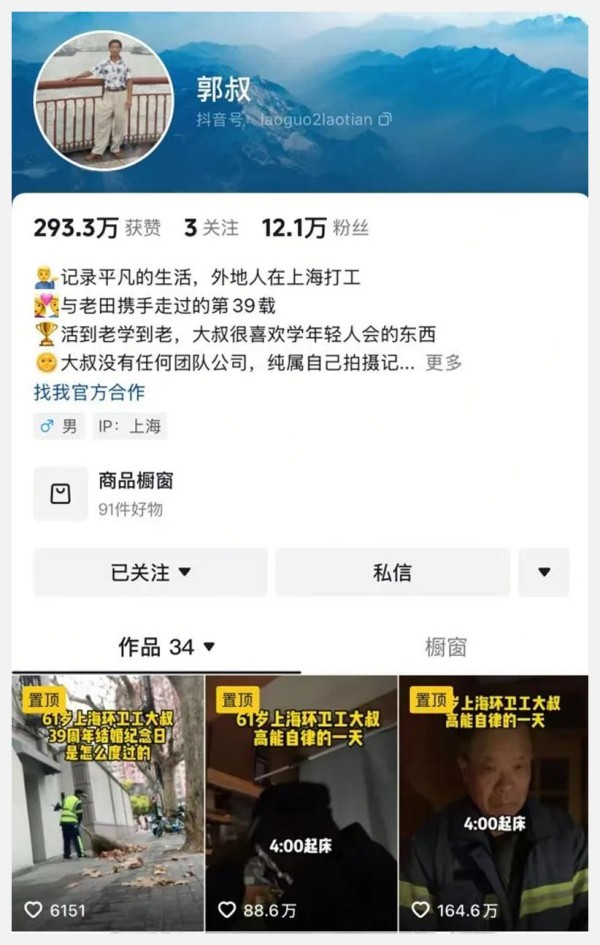Open the 作品 34 works dropdown tab
Viewport: 600px width, 945px height.
click(x=166, y=647)
